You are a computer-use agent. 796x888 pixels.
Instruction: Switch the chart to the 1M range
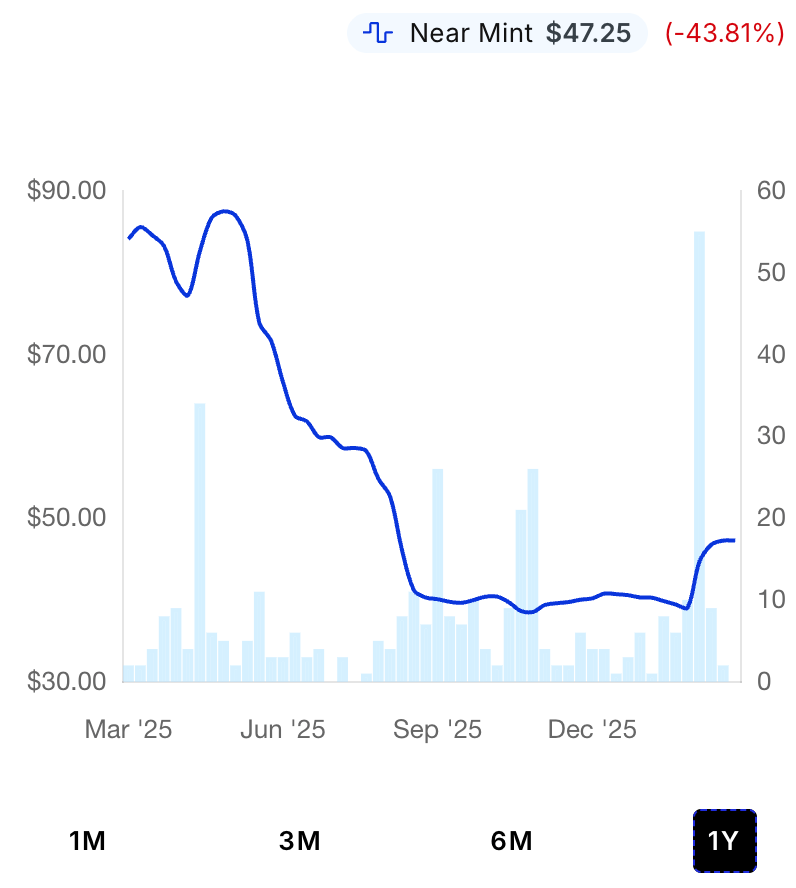87,841
